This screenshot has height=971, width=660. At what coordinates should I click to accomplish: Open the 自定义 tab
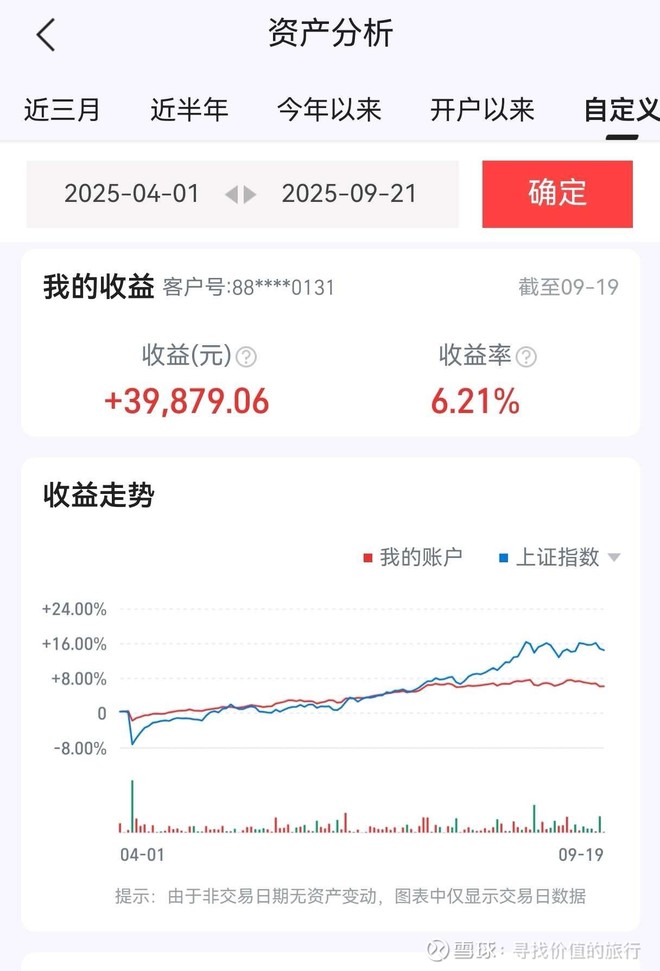(622, 110)
